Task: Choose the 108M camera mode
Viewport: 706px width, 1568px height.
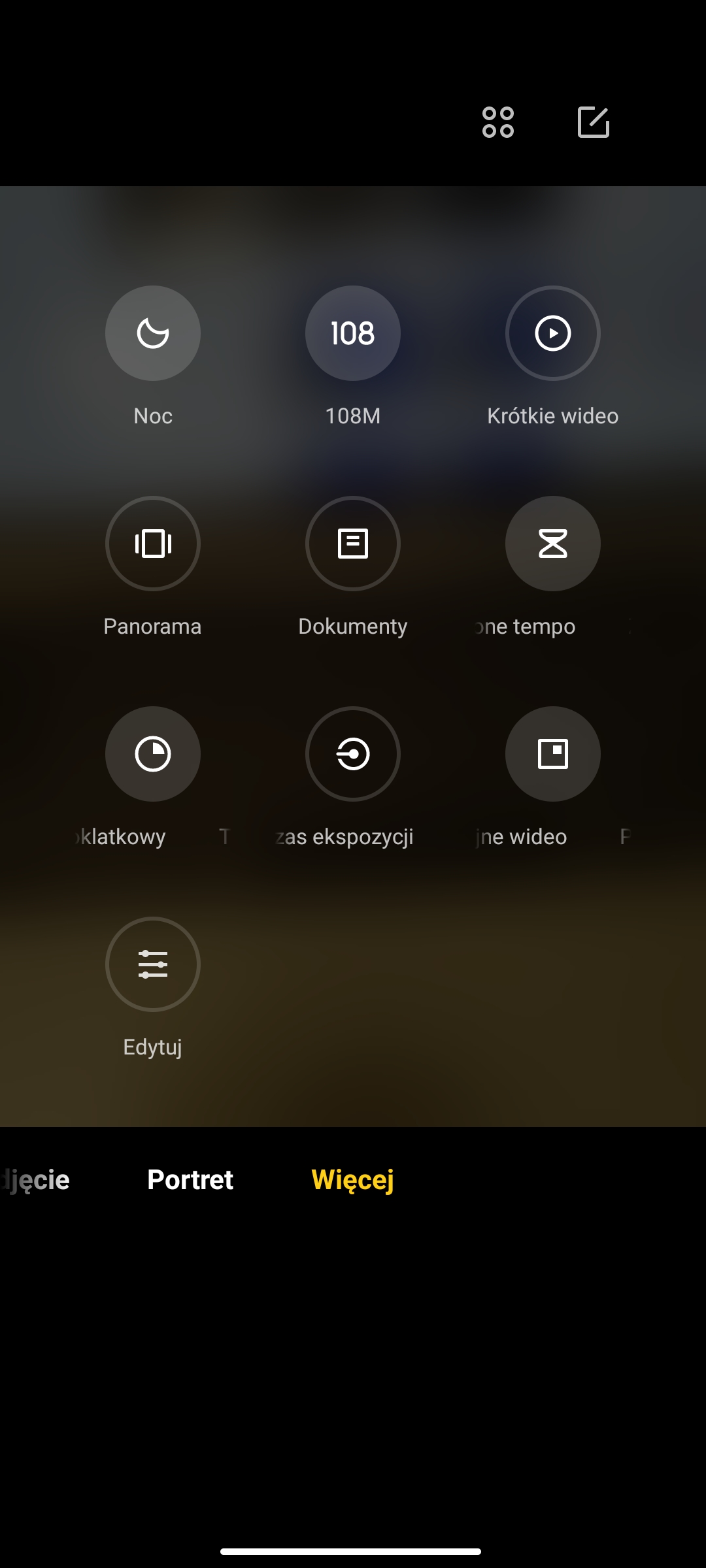Action: point(353,333)
